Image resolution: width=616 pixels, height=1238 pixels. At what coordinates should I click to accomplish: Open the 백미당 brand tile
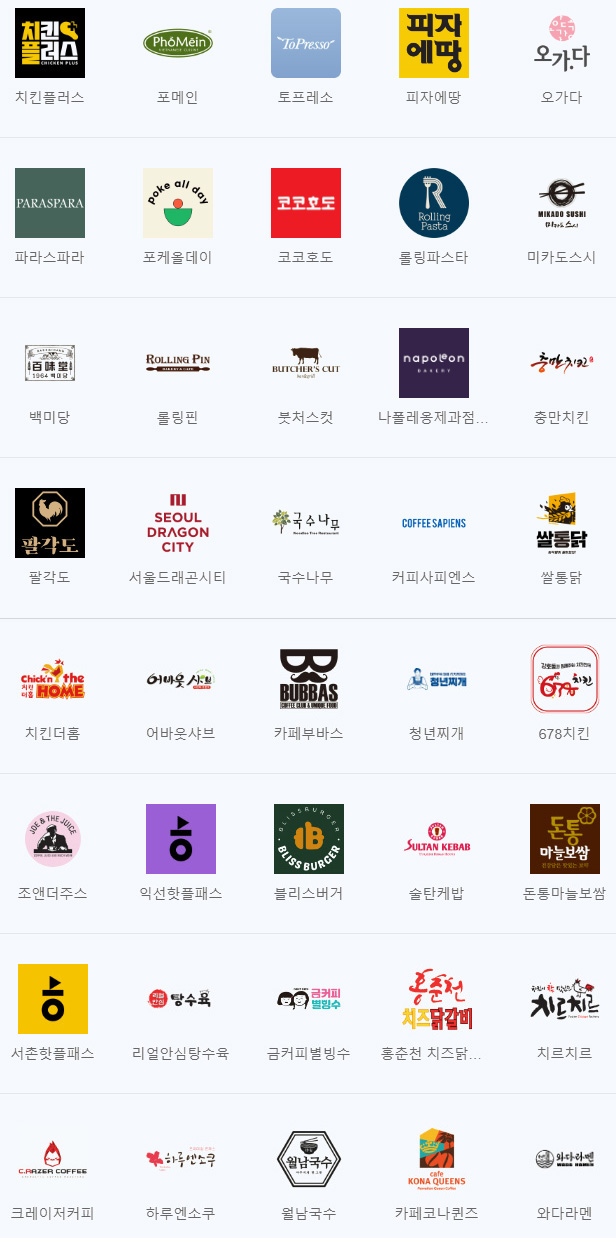50,364
